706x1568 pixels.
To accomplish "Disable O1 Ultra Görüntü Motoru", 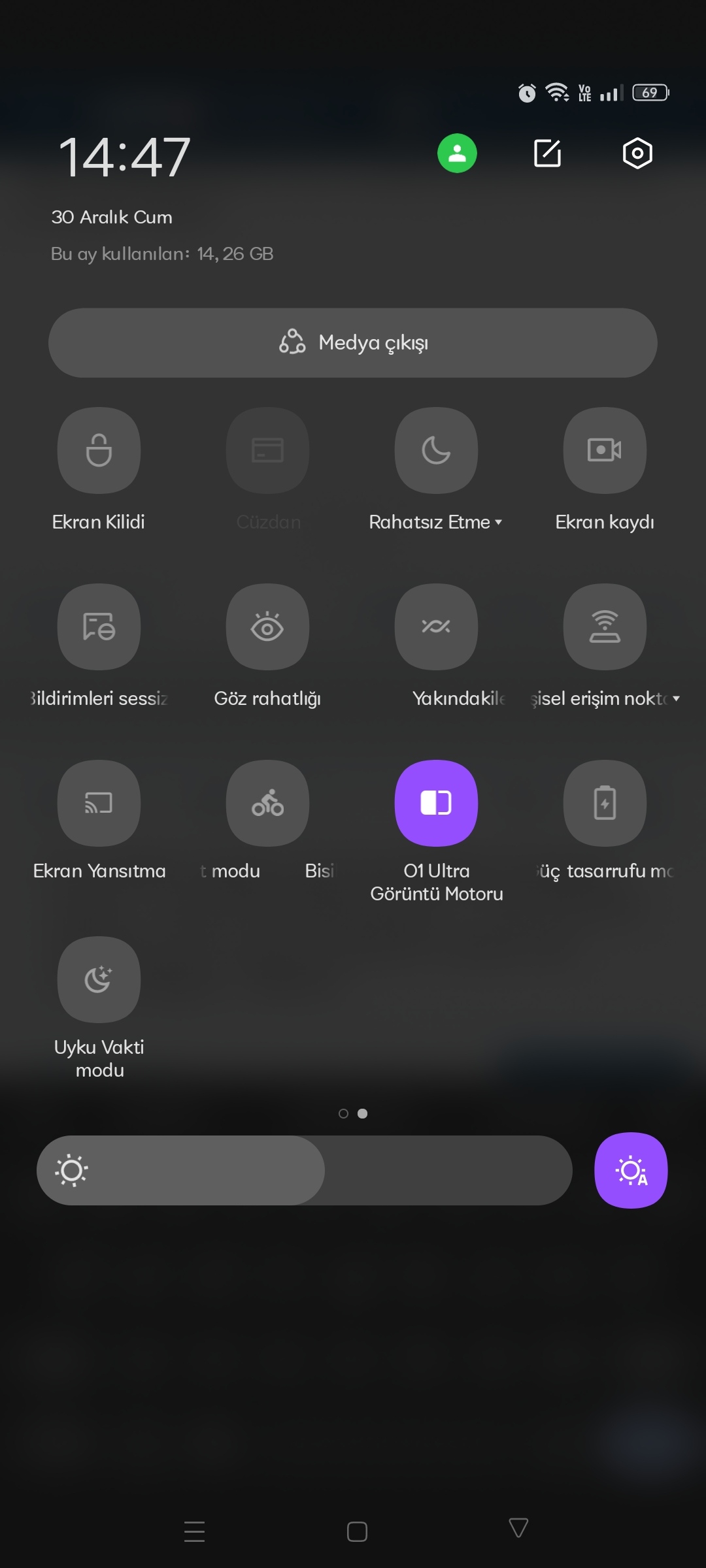I will coord(436,804).
